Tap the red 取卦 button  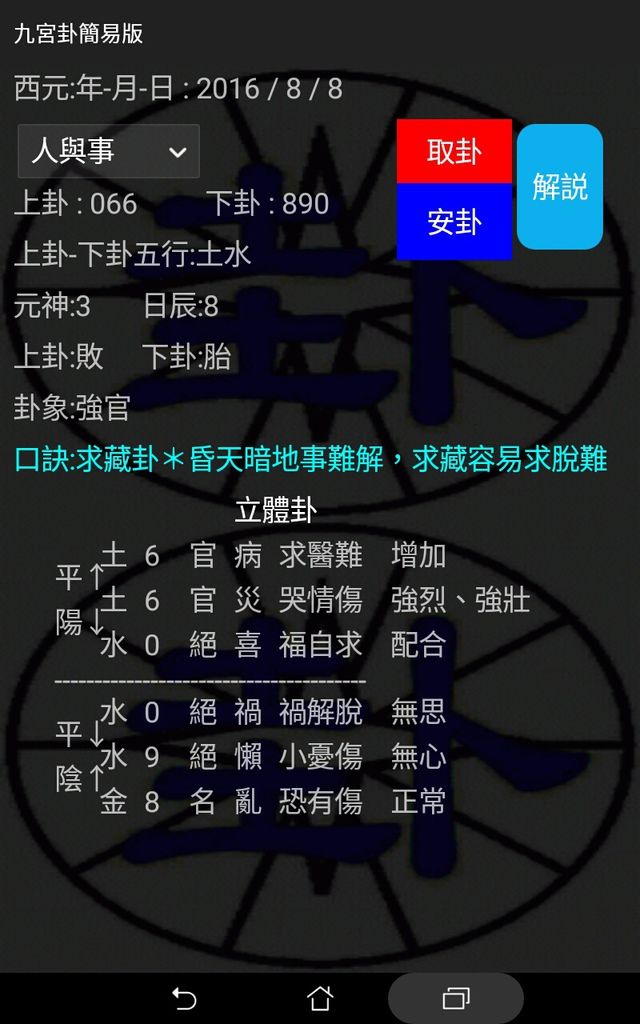click(x=454, y=152)
